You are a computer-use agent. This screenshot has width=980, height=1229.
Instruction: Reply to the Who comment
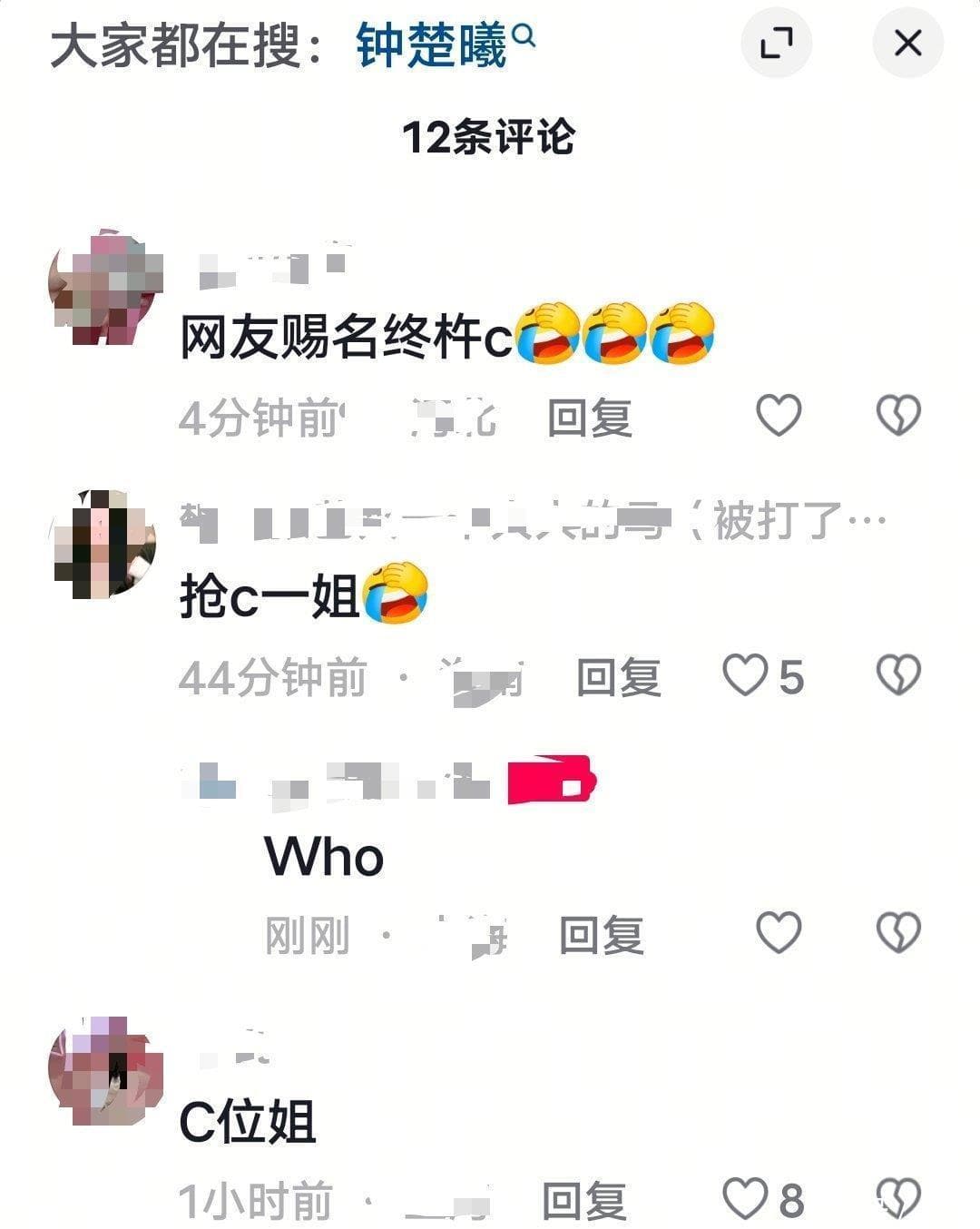pos(601,936)
